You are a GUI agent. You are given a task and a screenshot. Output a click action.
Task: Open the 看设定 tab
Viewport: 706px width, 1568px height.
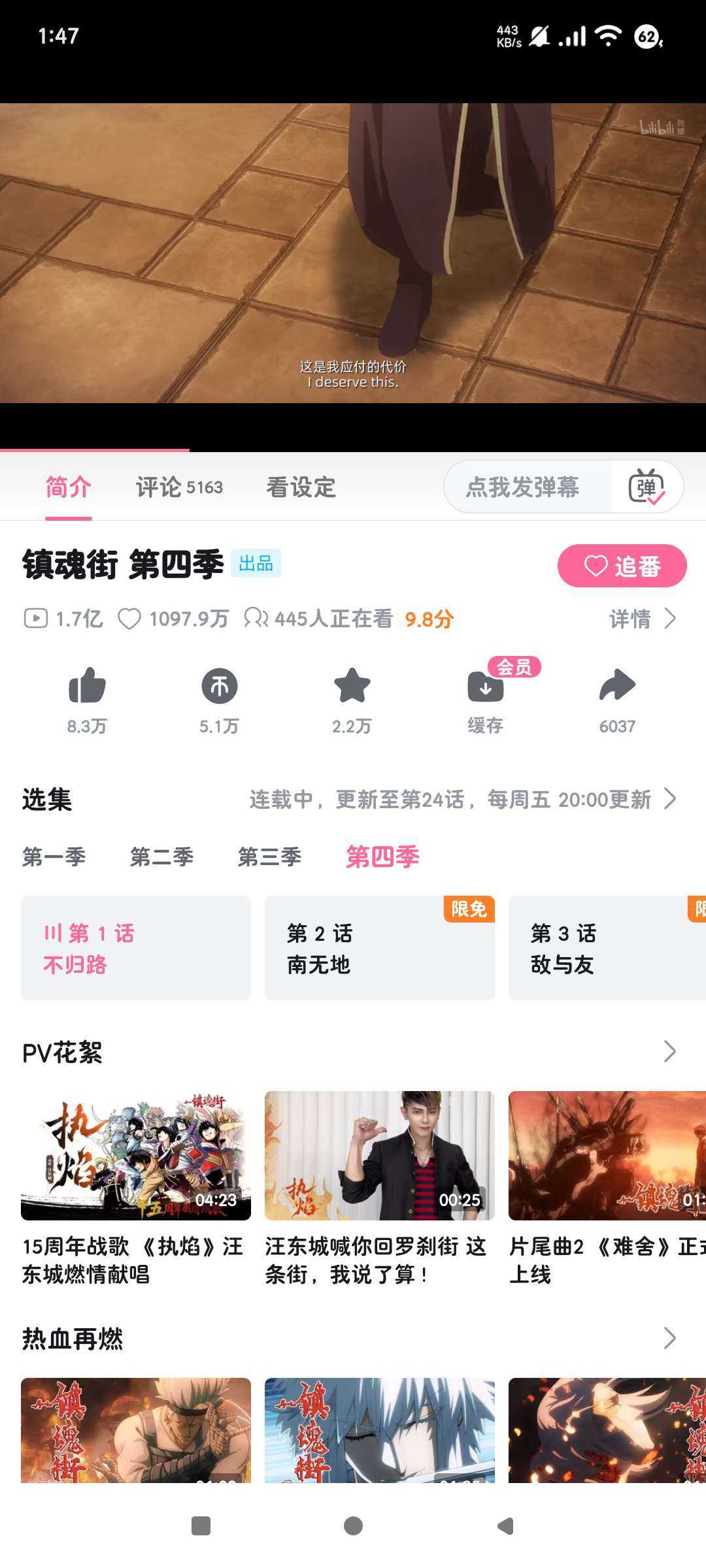[x=301, y=487]
